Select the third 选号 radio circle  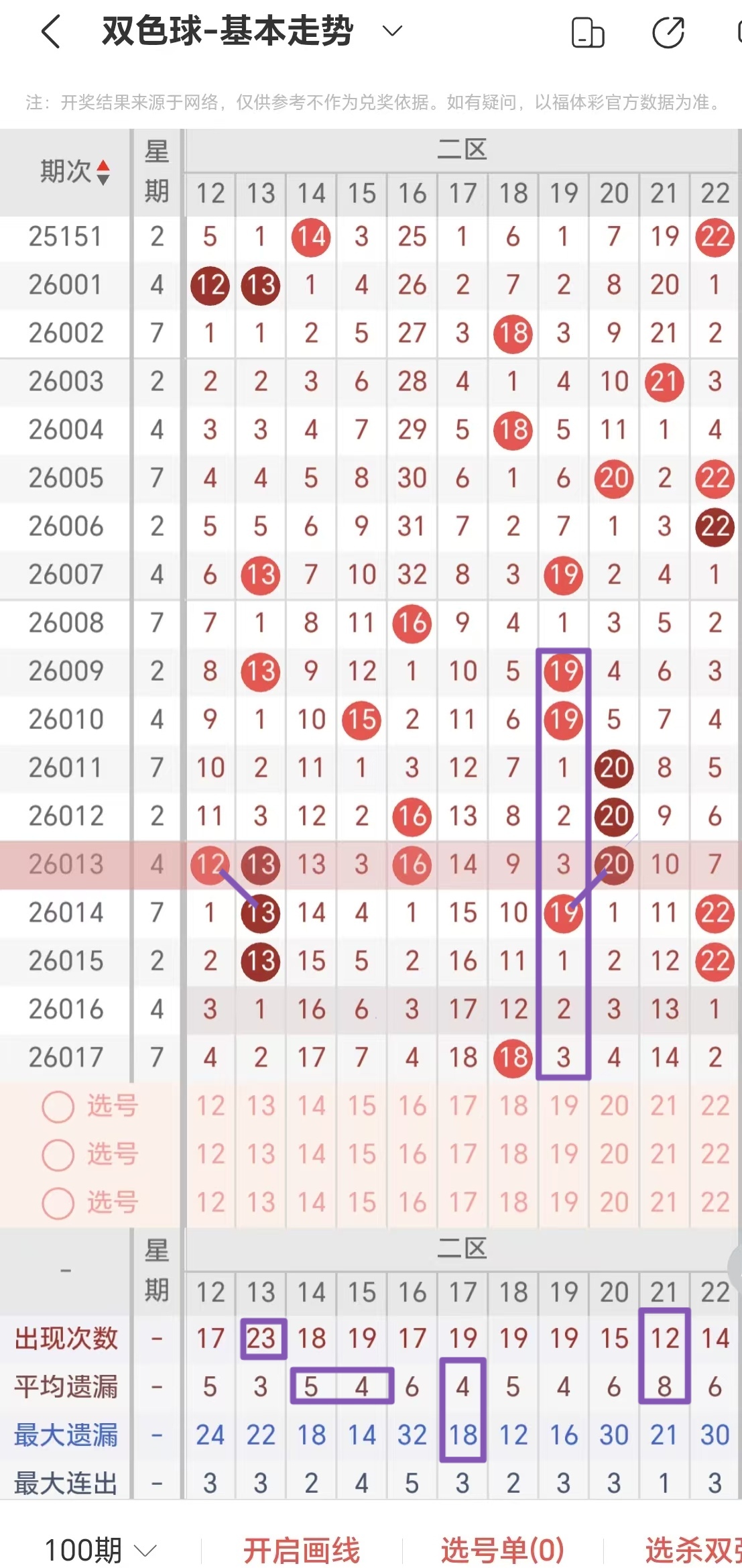[x=58, y=1203]
